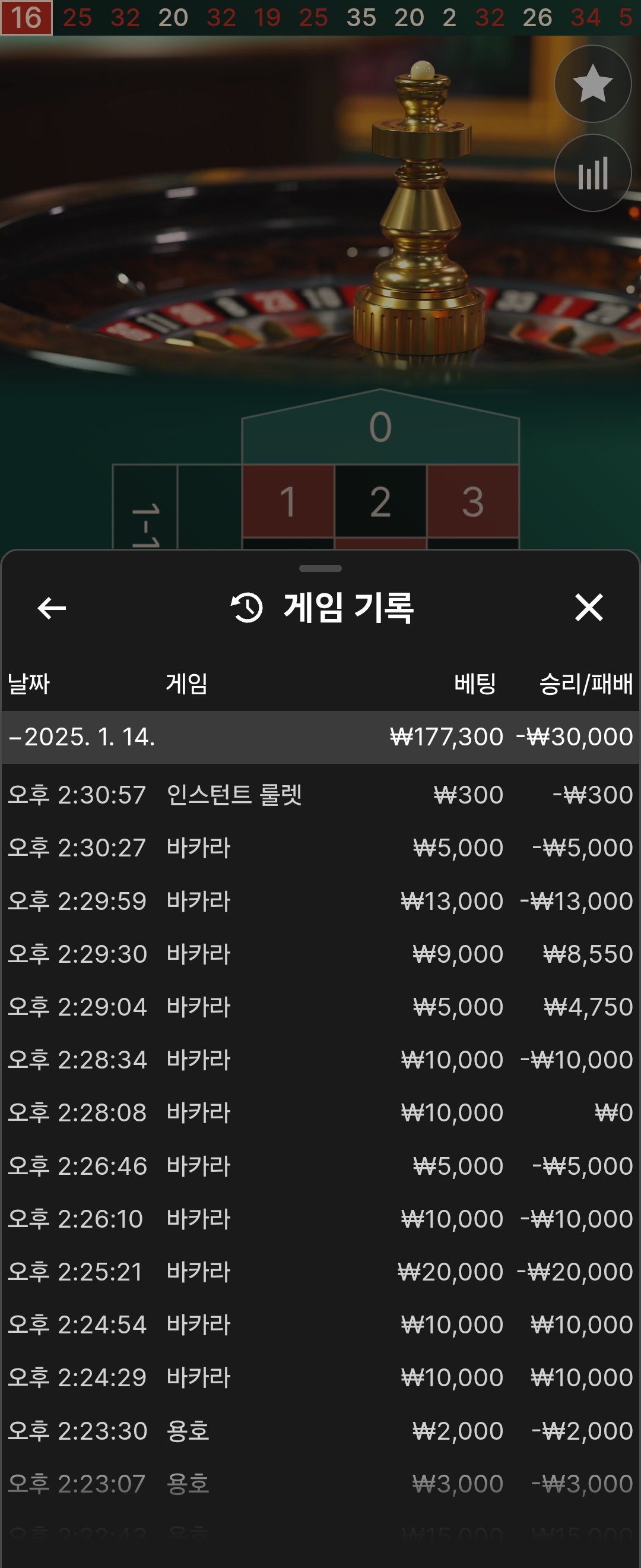Open the favorites star button
Image resolution: width=641 pixels, height=1568 pixels.
[x=592, y=84]
